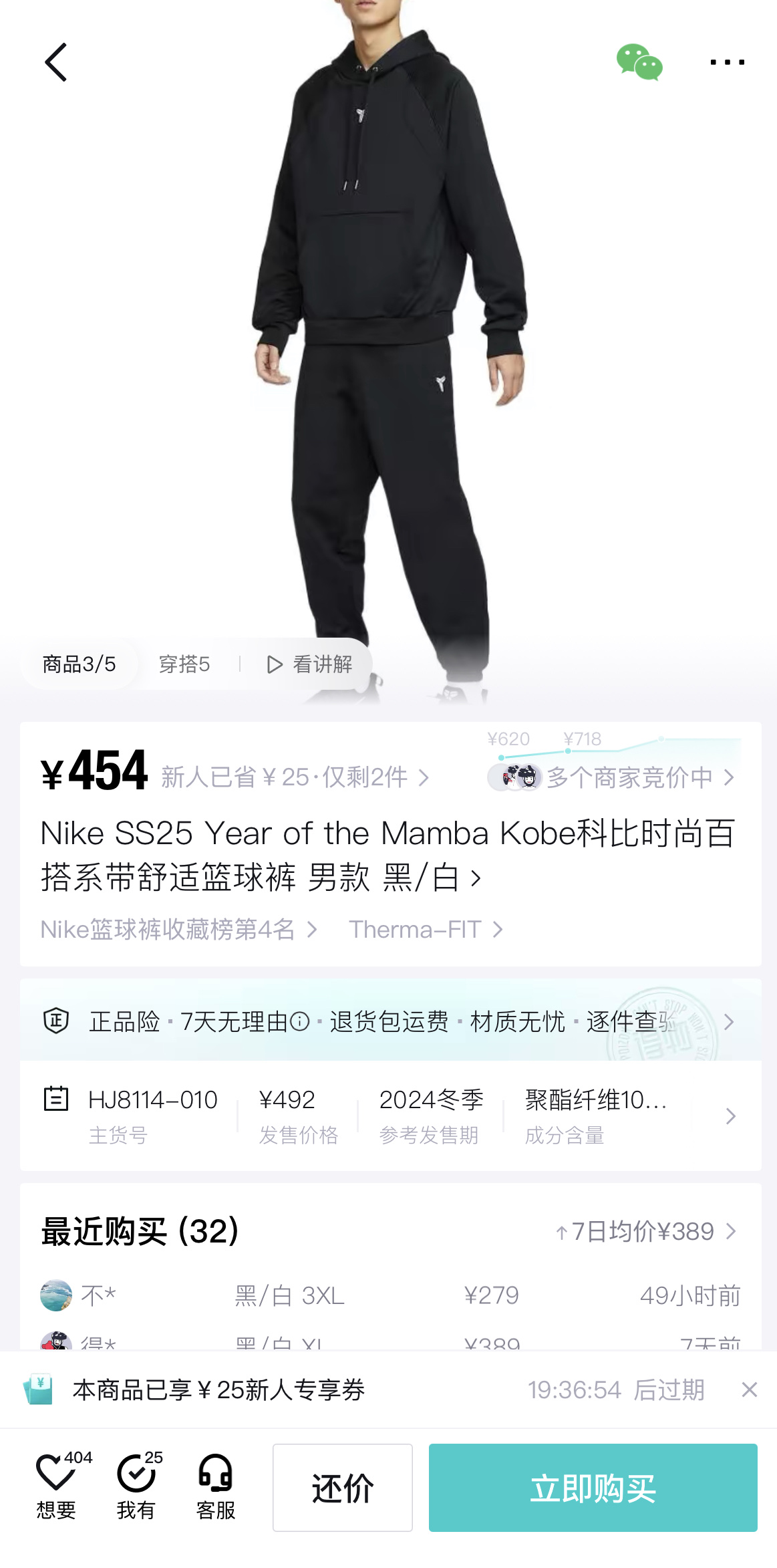This screenshot has height=1568, width=777.
Task: Open the HJ8114-010 product parameters row
Action: click(x=390, y=1116)
